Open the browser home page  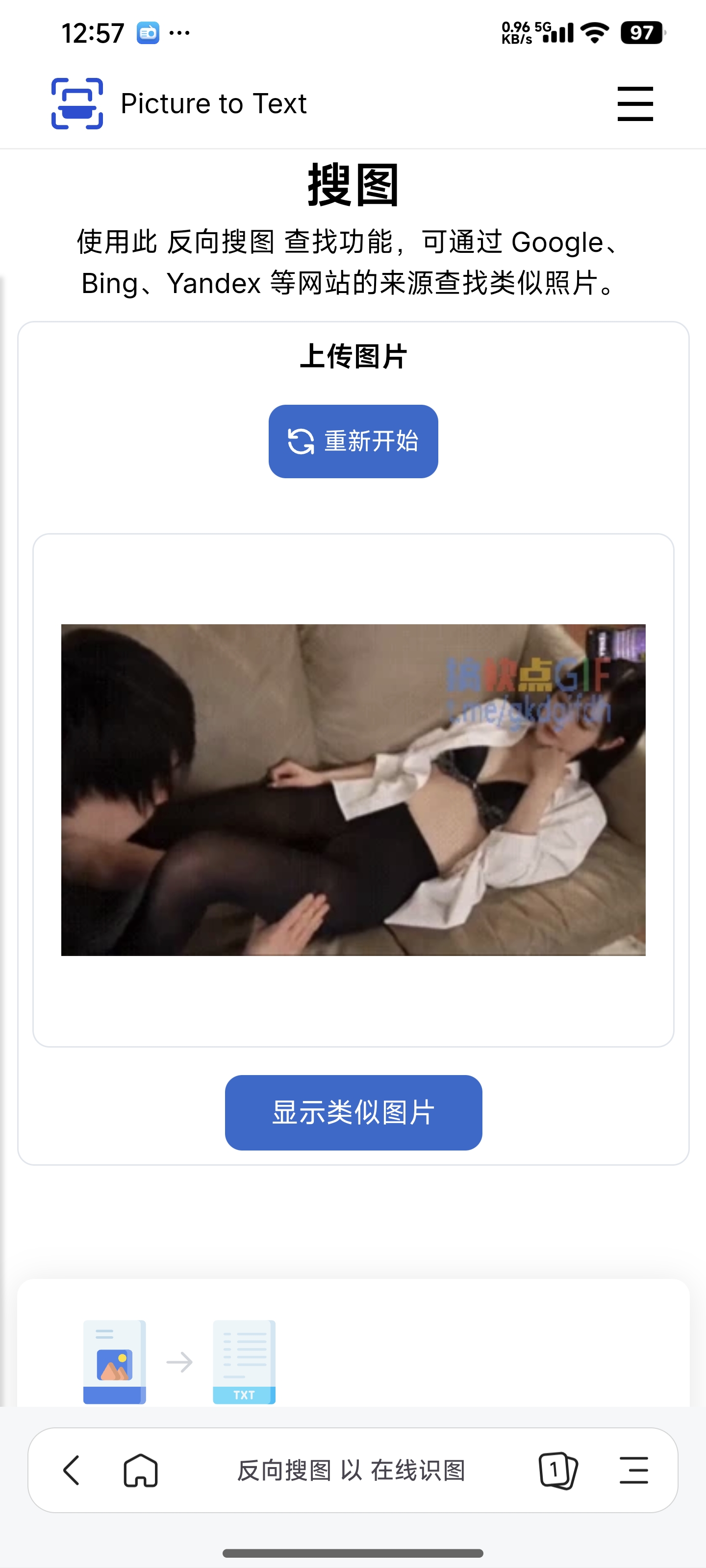coord(141,1470)
